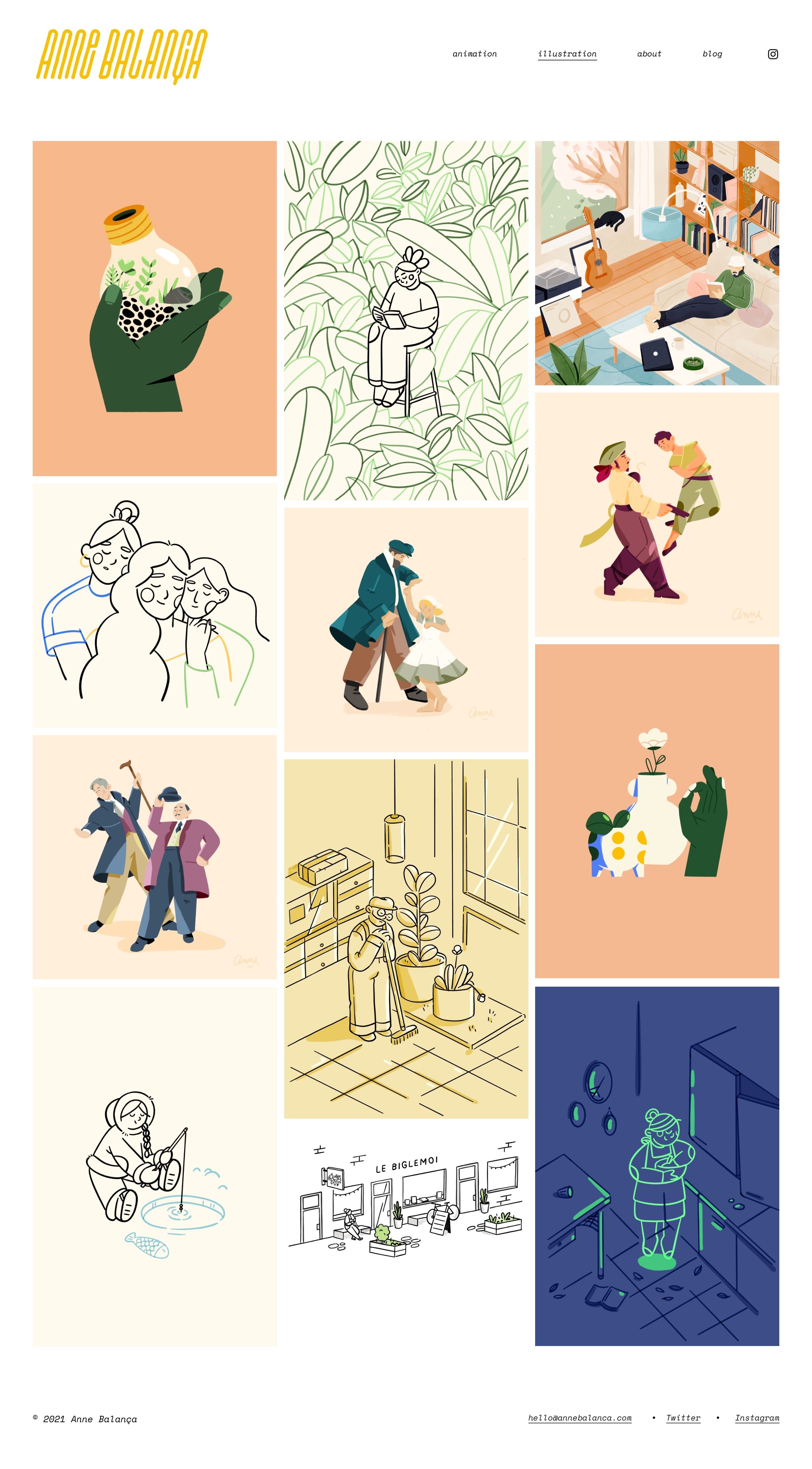View the ice fishing girl drawing
This screenshot has width=812, height=1469.
155,1166
